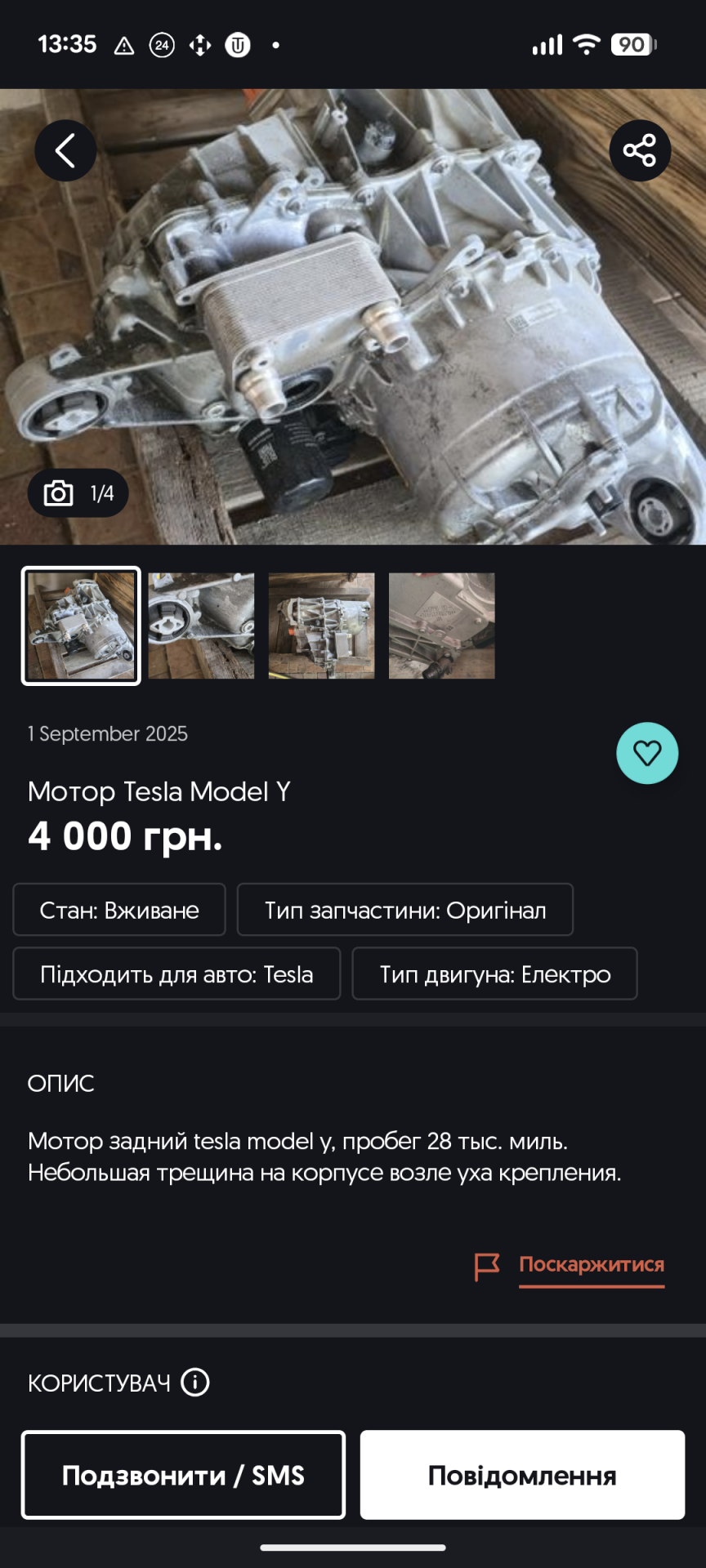This screenshot has width=706, height=1568.
Task: Select the third photo thumbnail
Action: [x=321, y=626]
